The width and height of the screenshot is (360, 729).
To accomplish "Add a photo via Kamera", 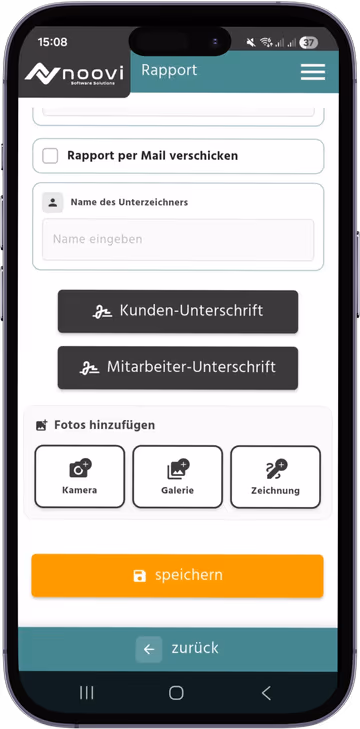I will [80, 477].
